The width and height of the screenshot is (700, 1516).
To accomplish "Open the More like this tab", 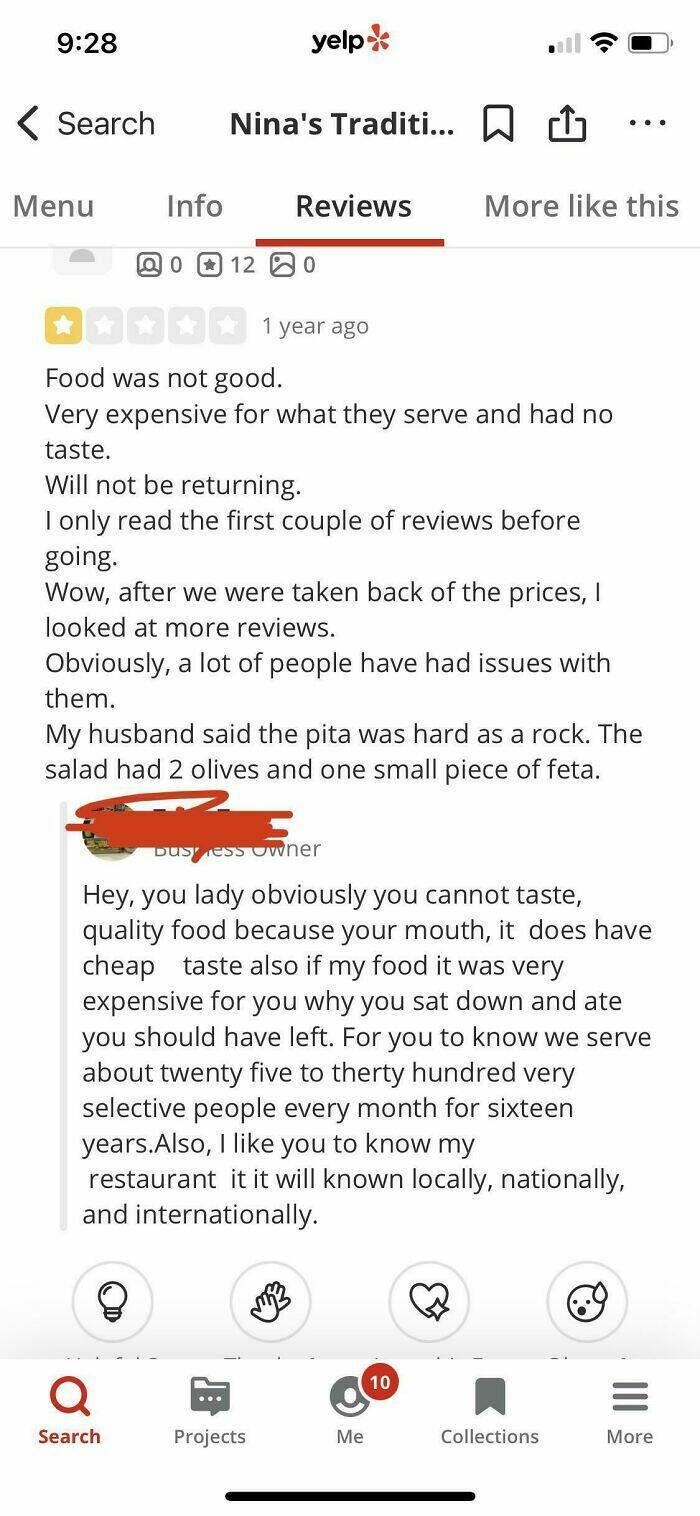I will pos(581,206).
